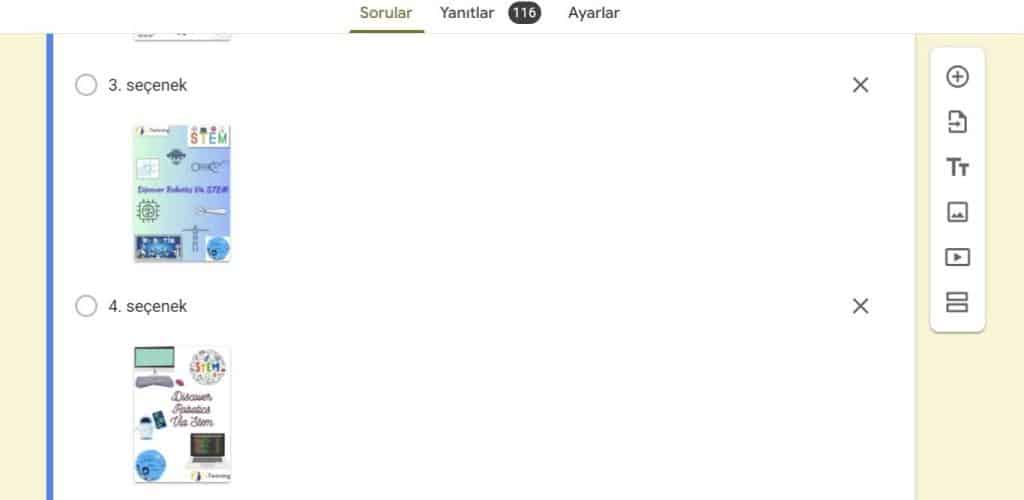Insert an image into the form
1024x500 pixels.
tap(957, 212)
